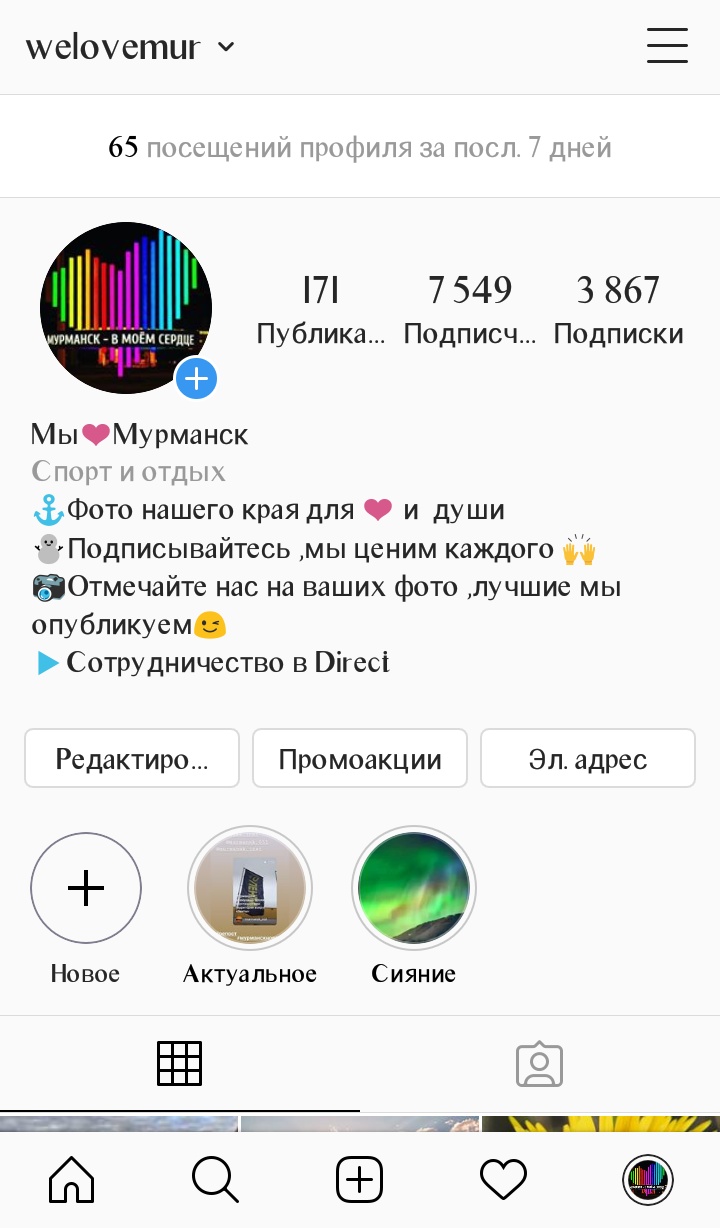This screenshot has width=720, height=1228.
Task: View 65 profile visits insights
Action: [x=360, y=148]
